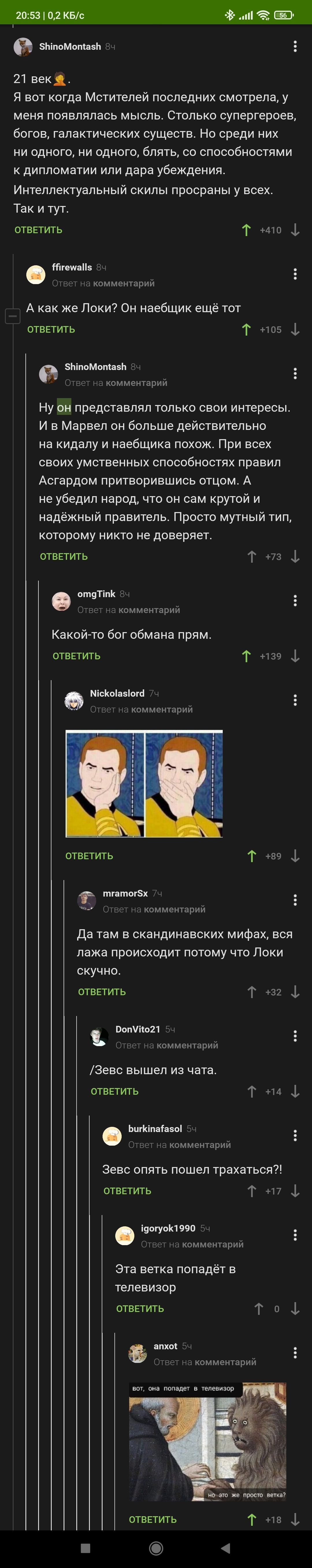312x1568 pixels.
Task: Reply to ffirewalls' comment about Loki
Action: tap(51, 329)
